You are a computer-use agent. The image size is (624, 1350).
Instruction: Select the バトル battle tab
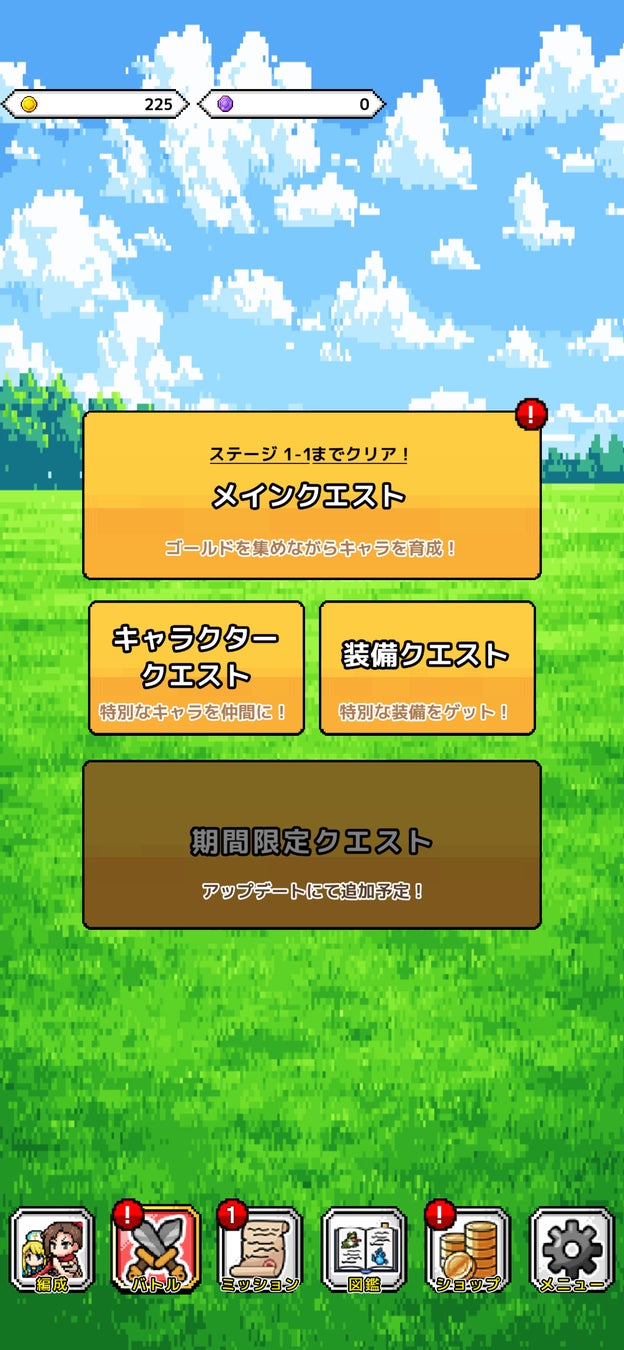tap(156, 1250)
